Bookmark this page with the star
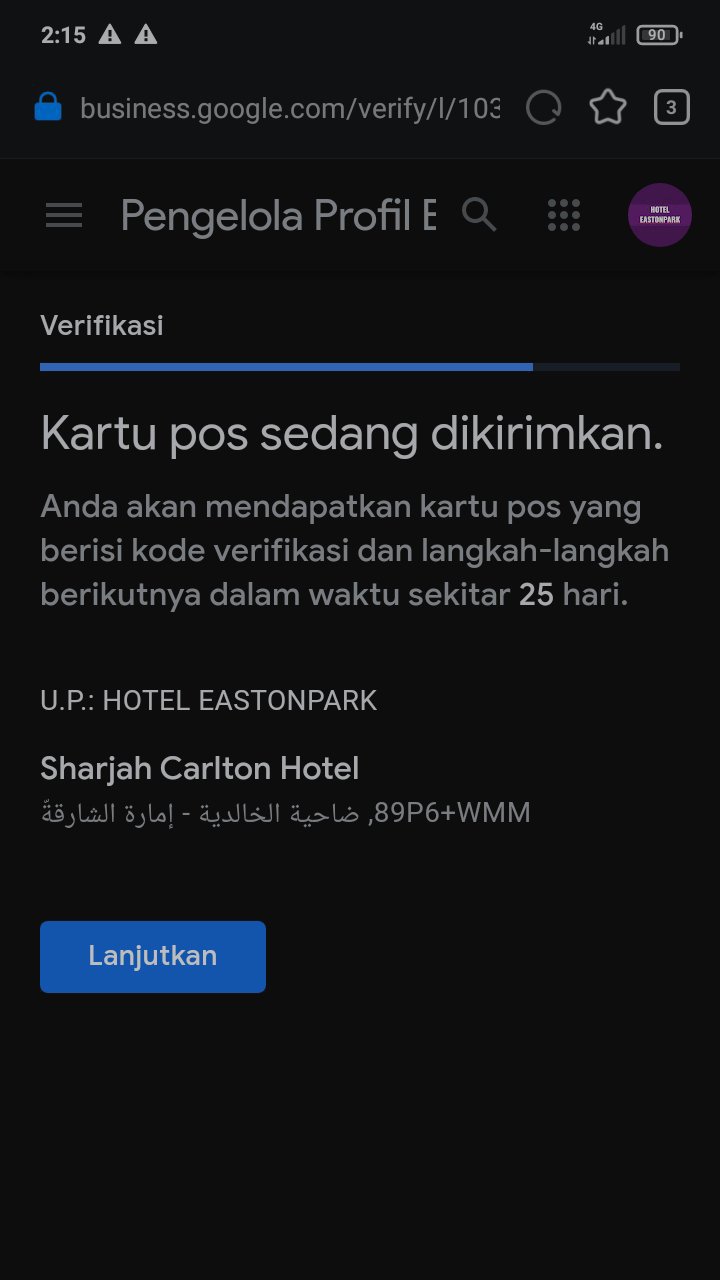The image size is (720, 1280). coord(608,108)
